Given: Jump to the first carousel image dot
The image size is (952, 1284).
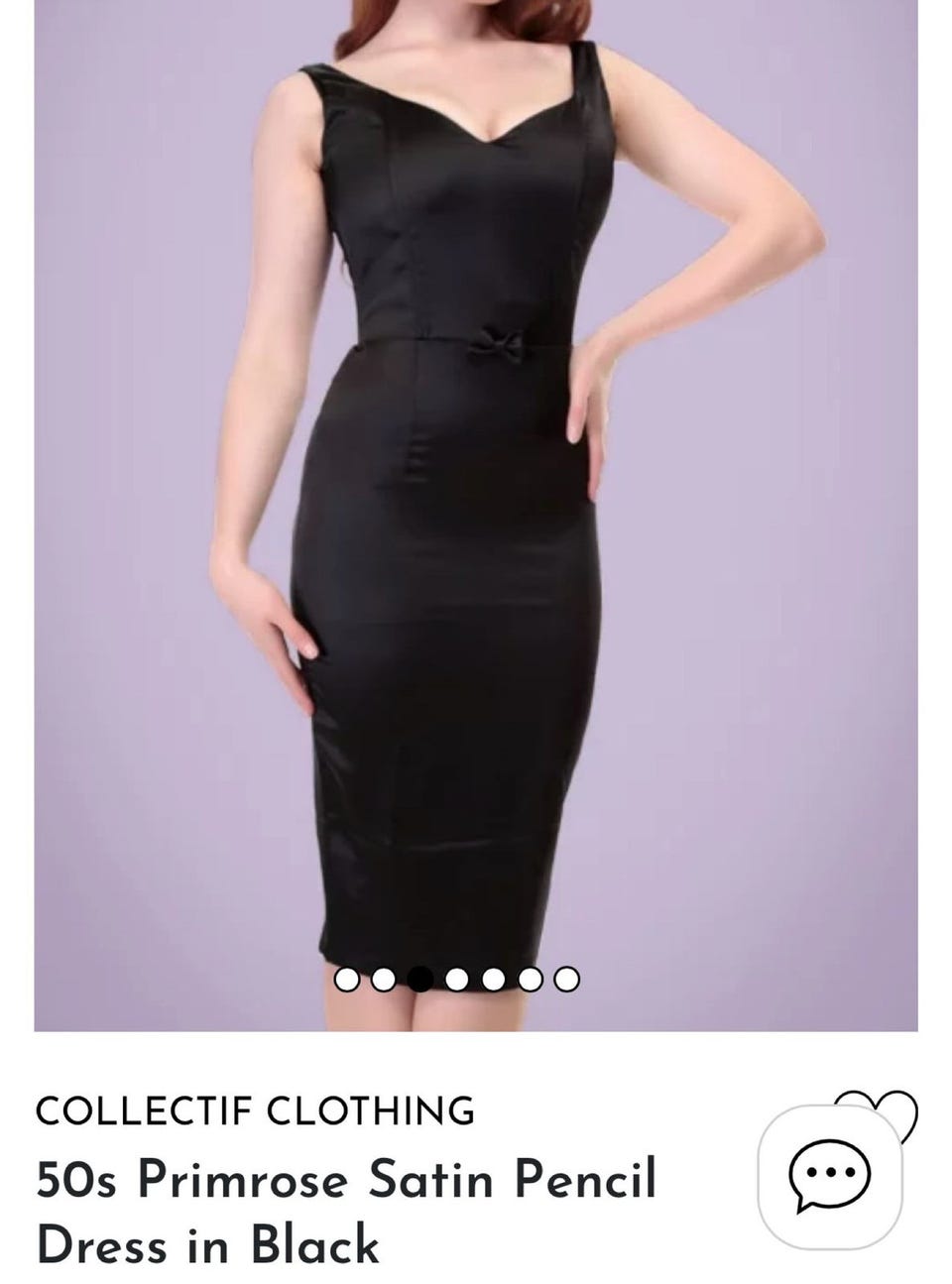Looking at the screenshot, I should [347, 980].
